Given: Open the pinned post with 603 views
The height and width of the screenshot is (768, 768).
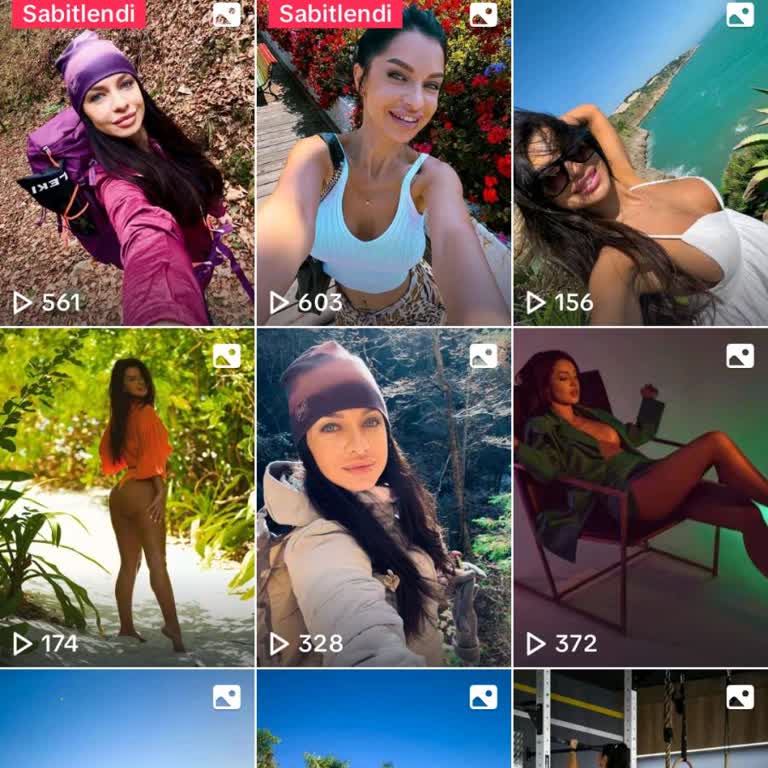Looking at the screenshot, I should [x=383, y=165].
